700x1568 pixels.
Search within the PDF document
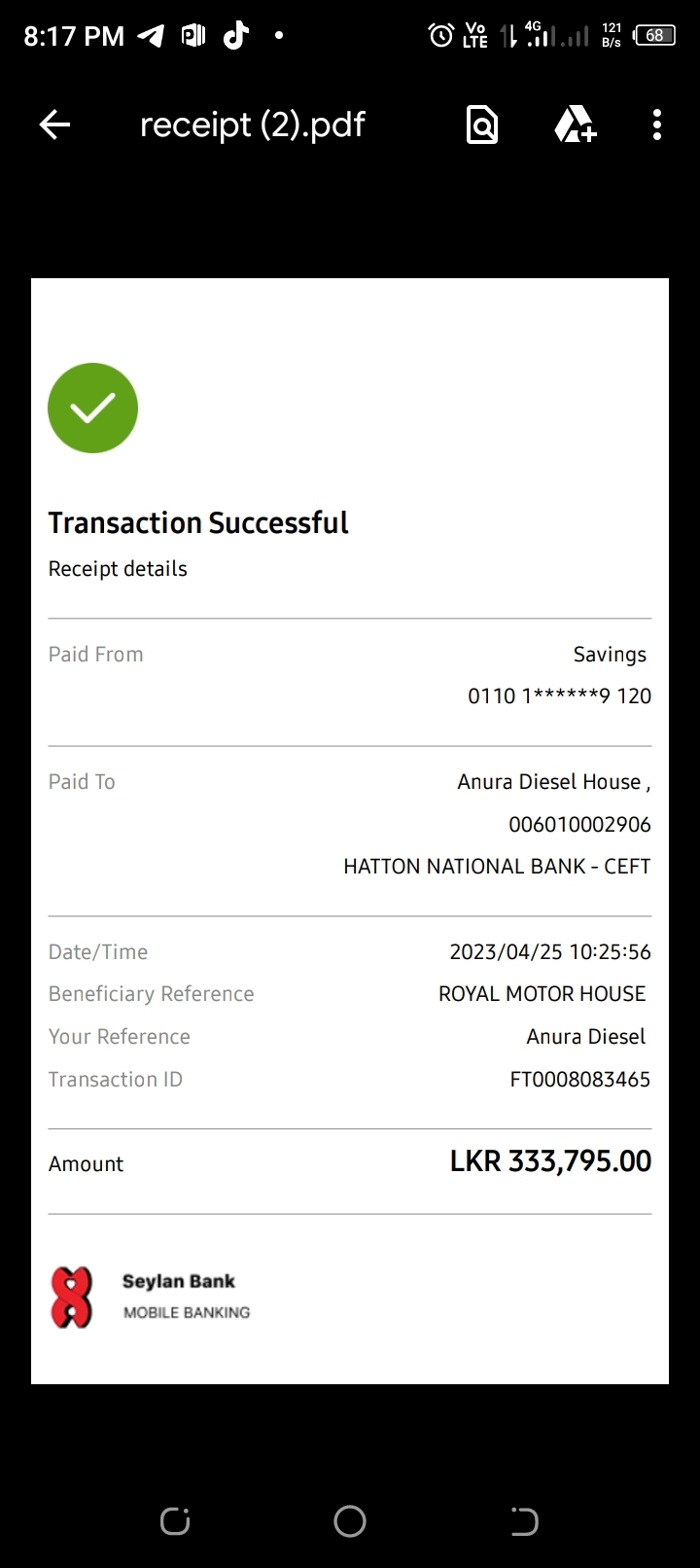point(482,125)
